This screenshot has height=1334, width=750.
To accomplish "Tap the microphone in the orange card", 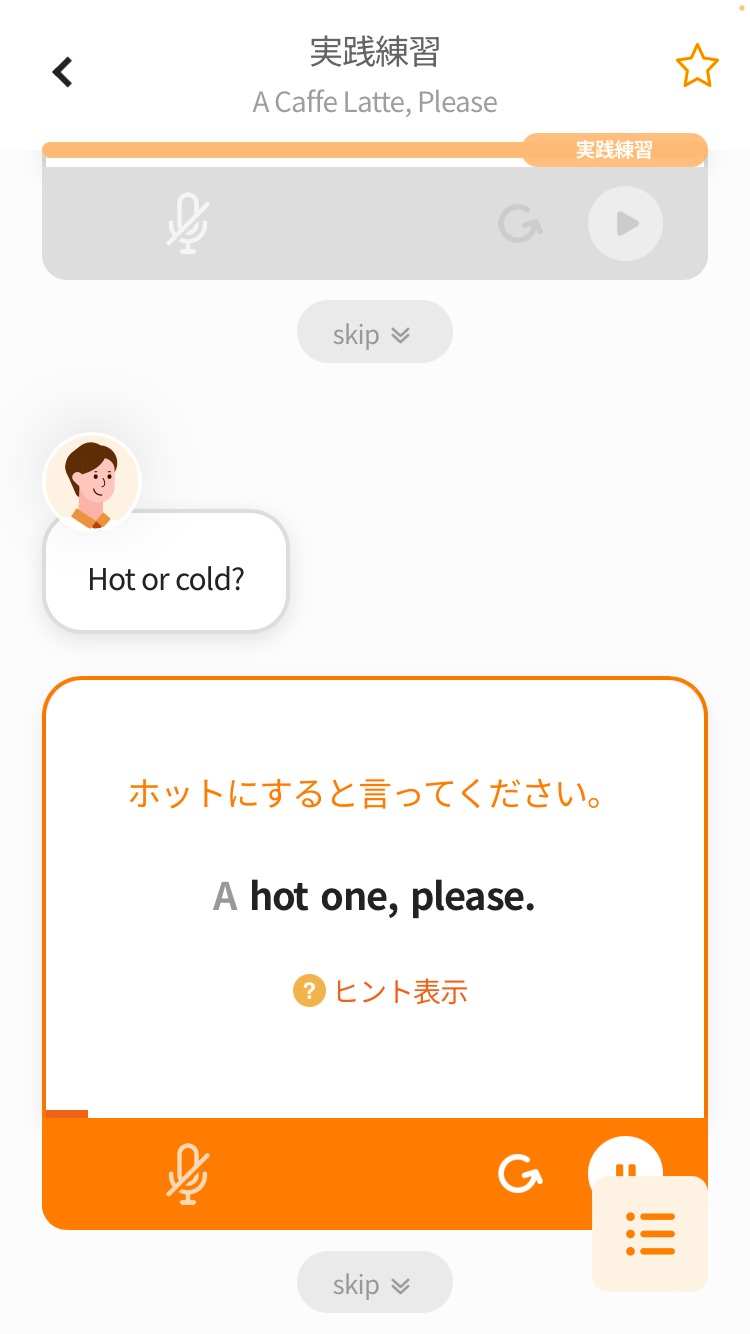I will click(x=187, y=1173).
